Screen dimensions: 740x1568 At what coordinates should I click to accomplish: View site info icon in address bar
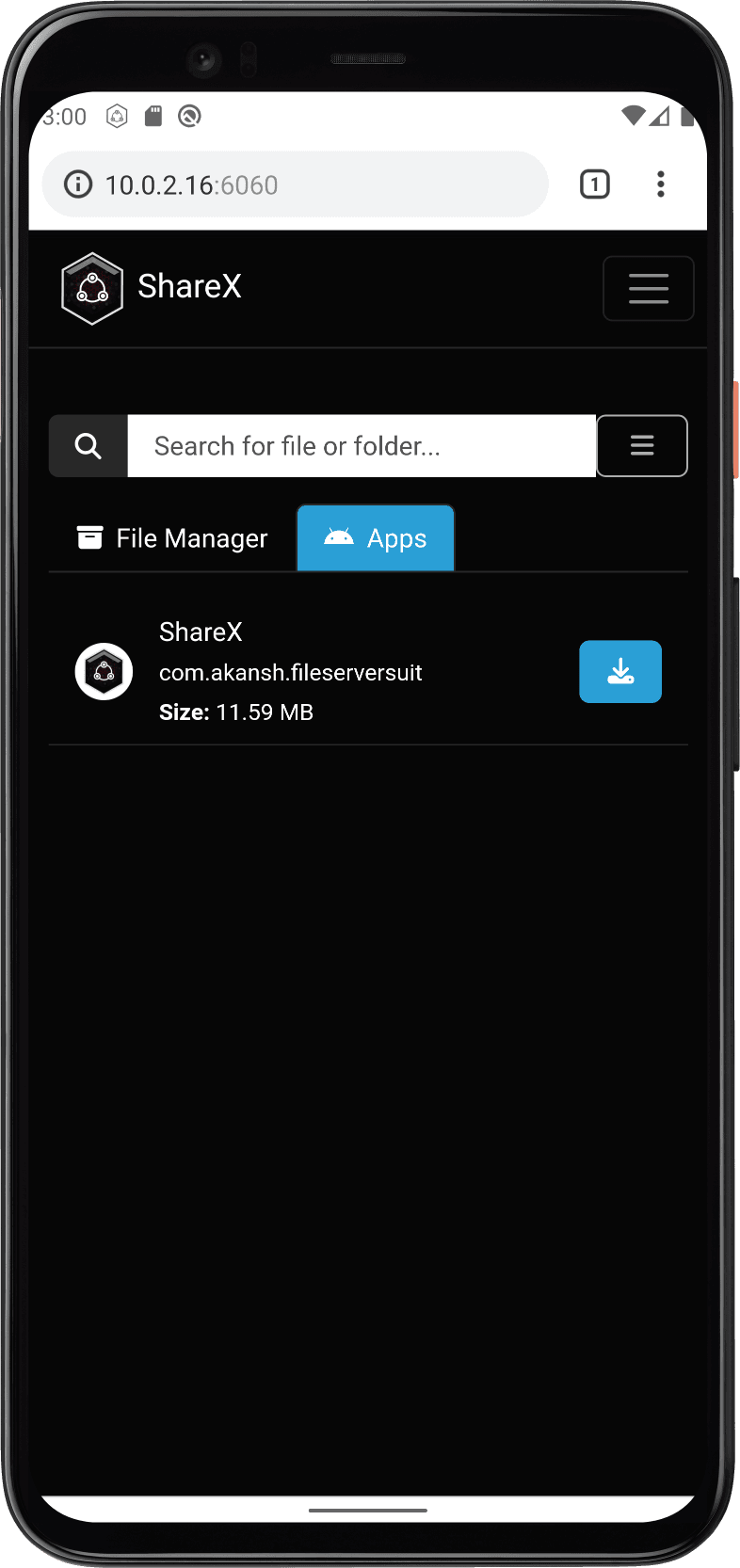[78, 184]
